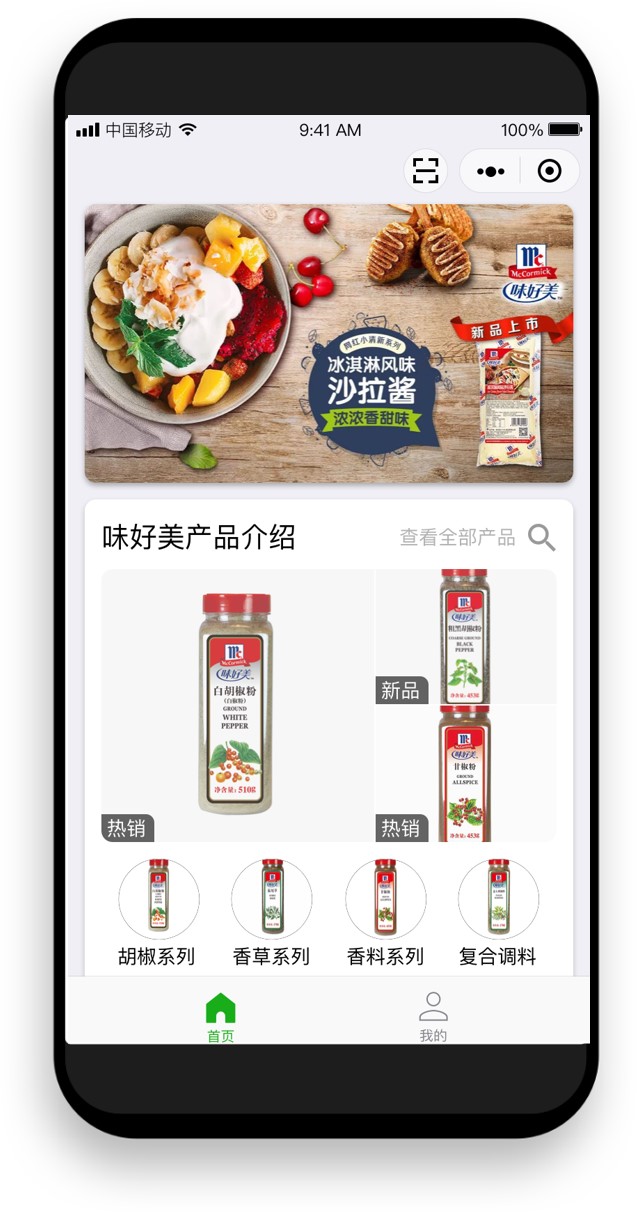Browse the 胡椒系列 category
Screen dimensions: 637x1214
pyautogui.click(x=157, y=912)
